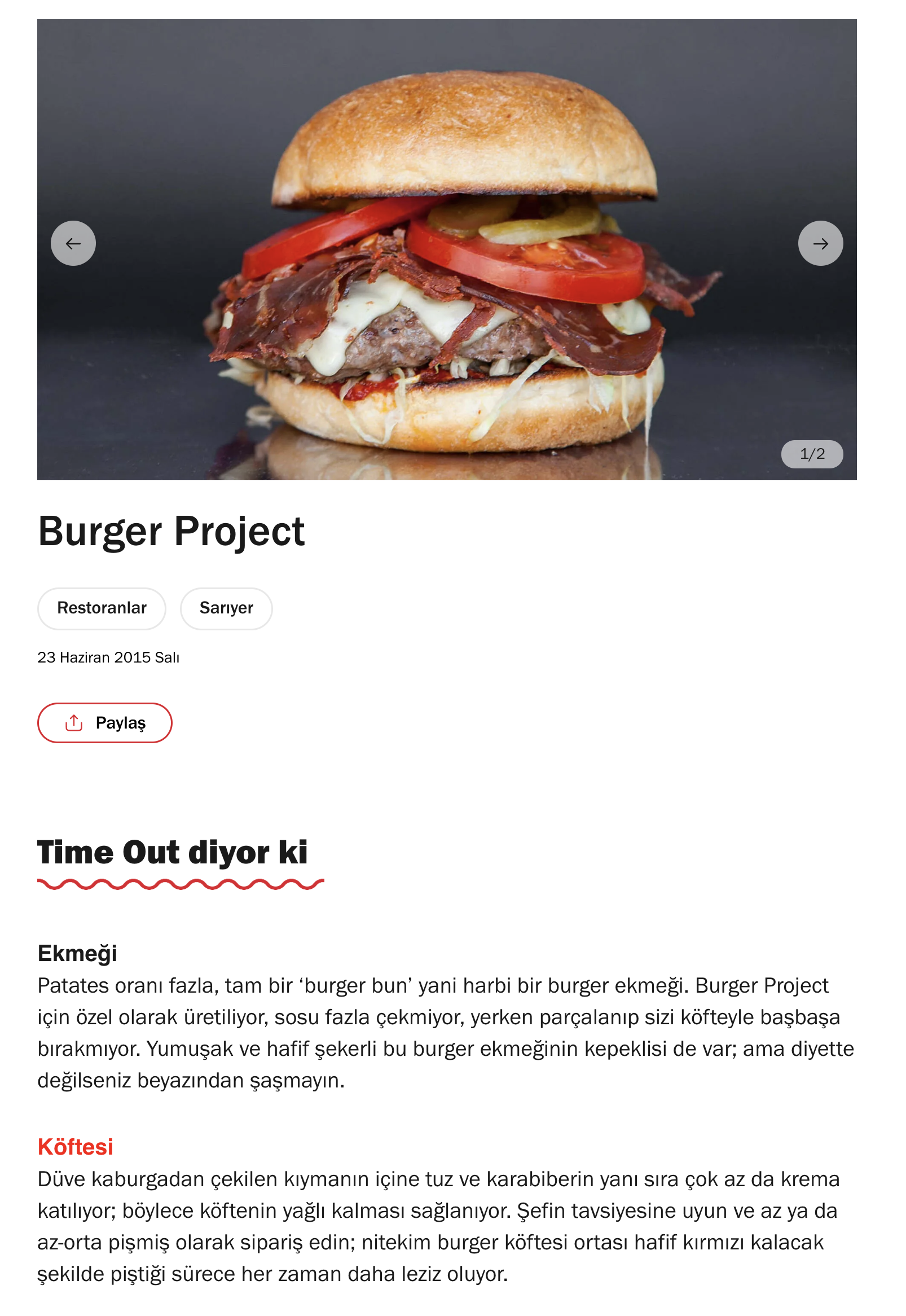Show the previous burger photo
This screenshot has width=906, height=1316.
click(x=74, y=245)
